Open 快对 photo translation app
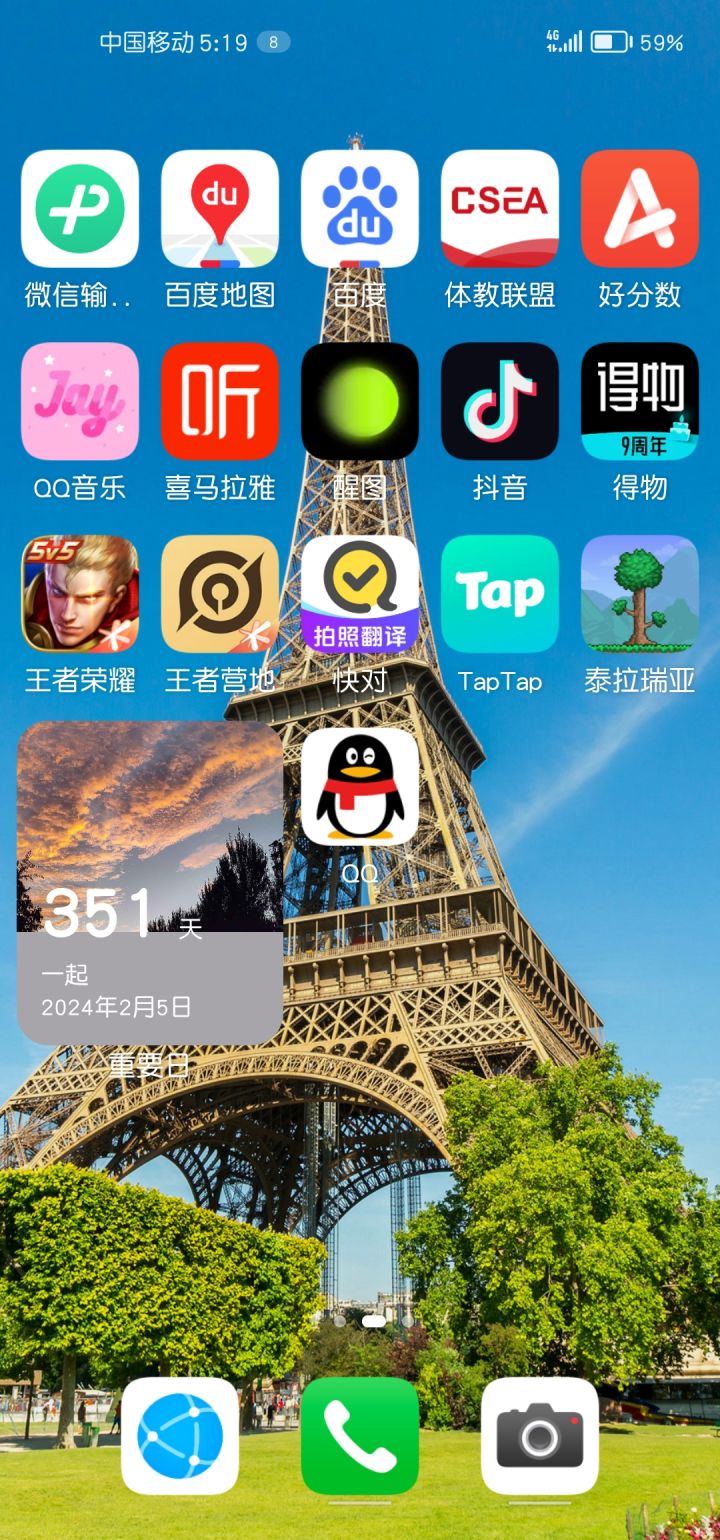 (x=360, y=595)
